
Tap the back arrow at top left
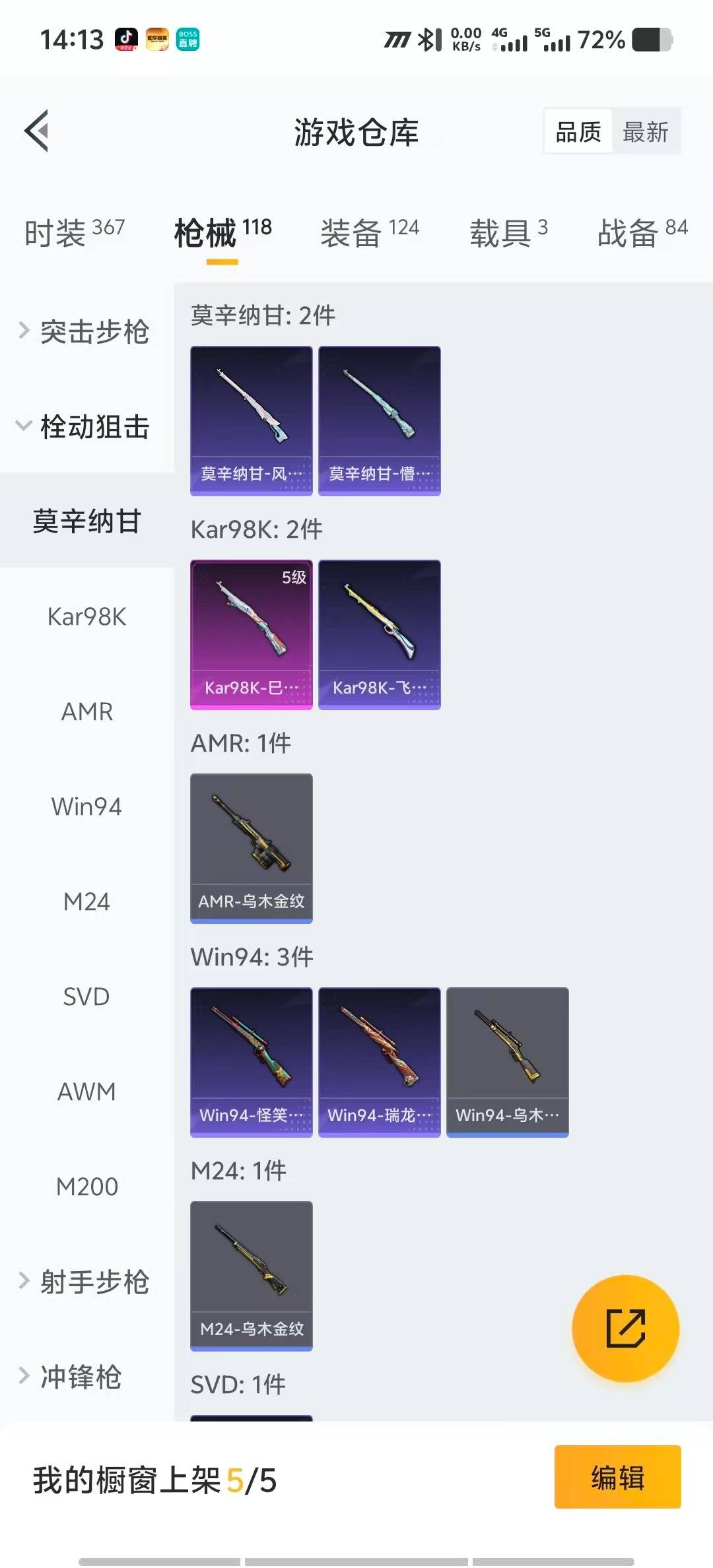point(36,131)
